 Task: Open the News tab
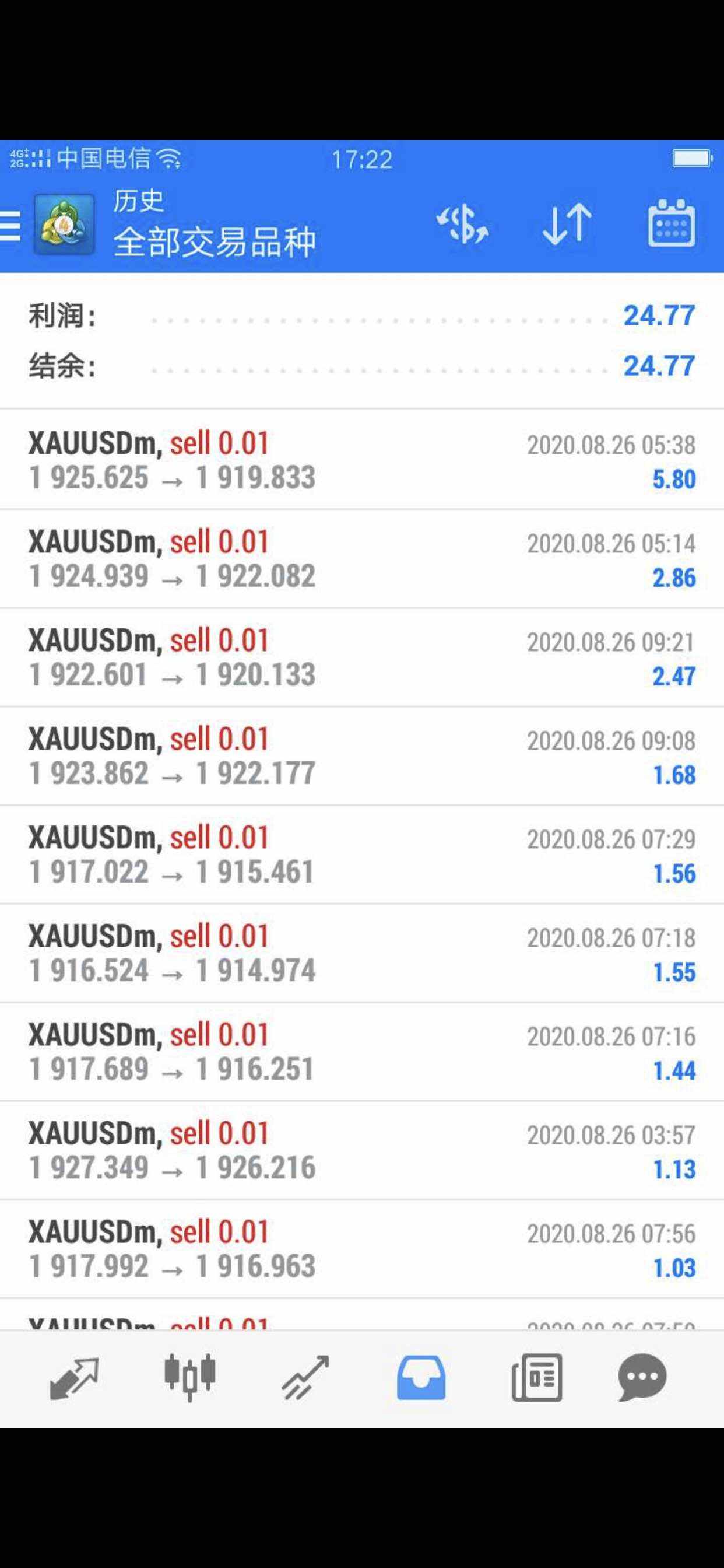coord(537,1378)
